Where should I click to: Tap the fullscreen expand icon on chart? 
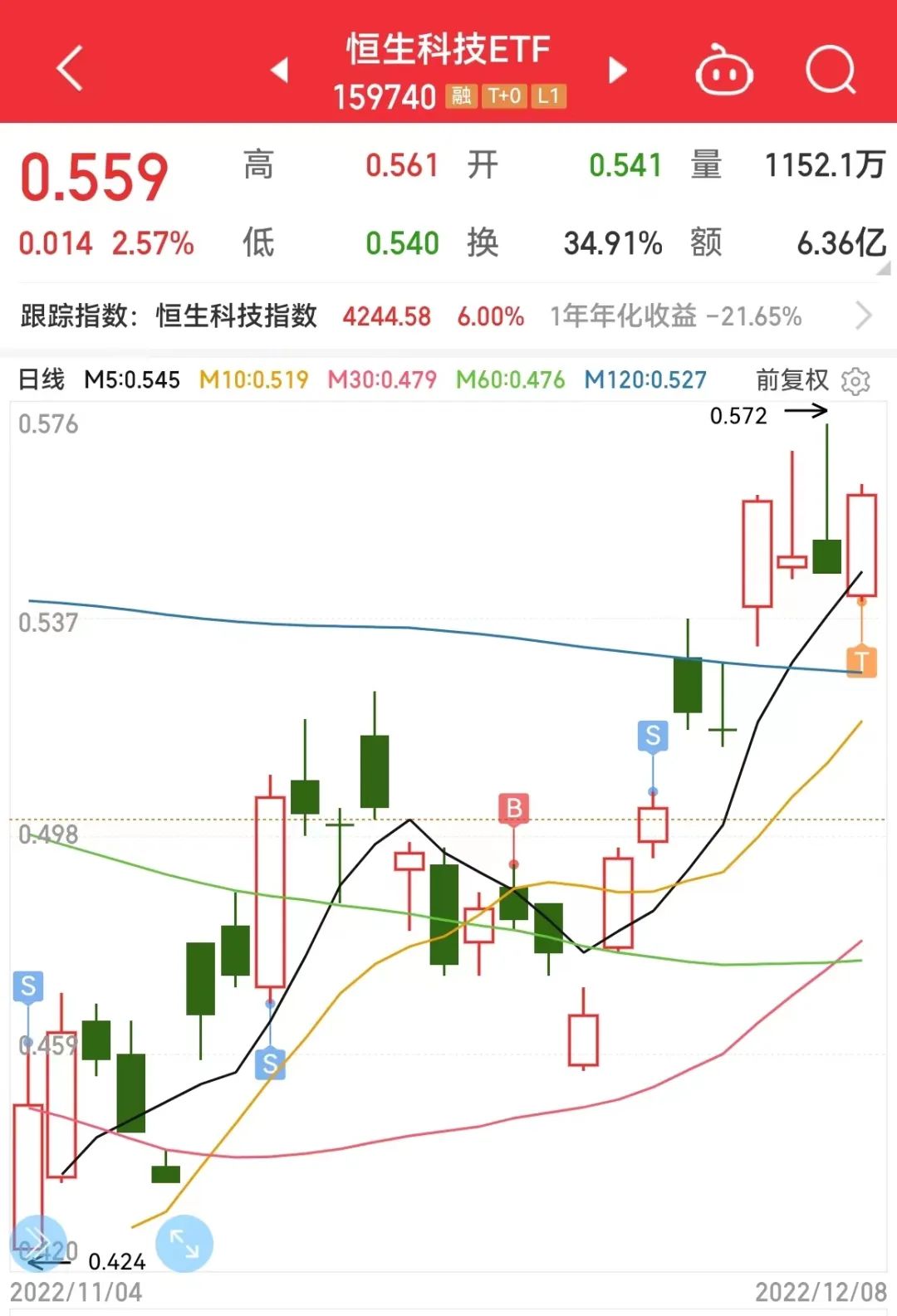click(184, 1245)
